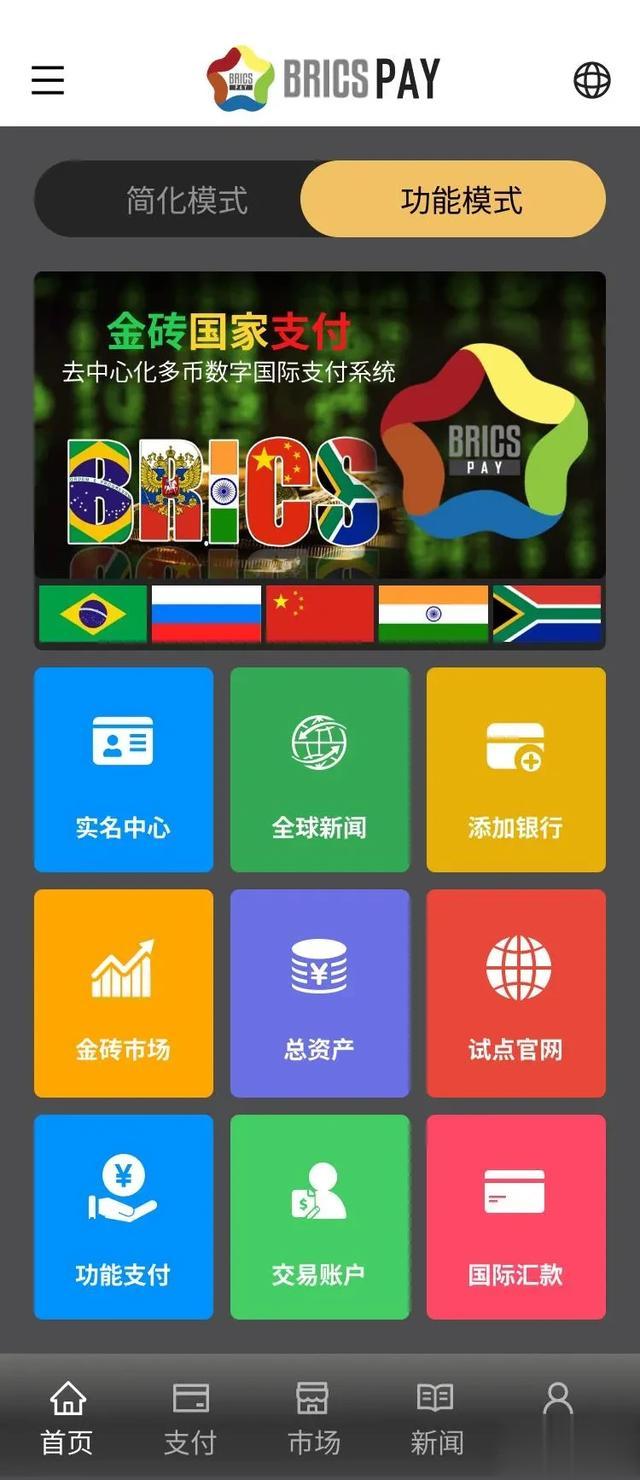Viewport: 640px width, 1480px height.
Task: Switch to the 支付 tab
Action: 190,1418
